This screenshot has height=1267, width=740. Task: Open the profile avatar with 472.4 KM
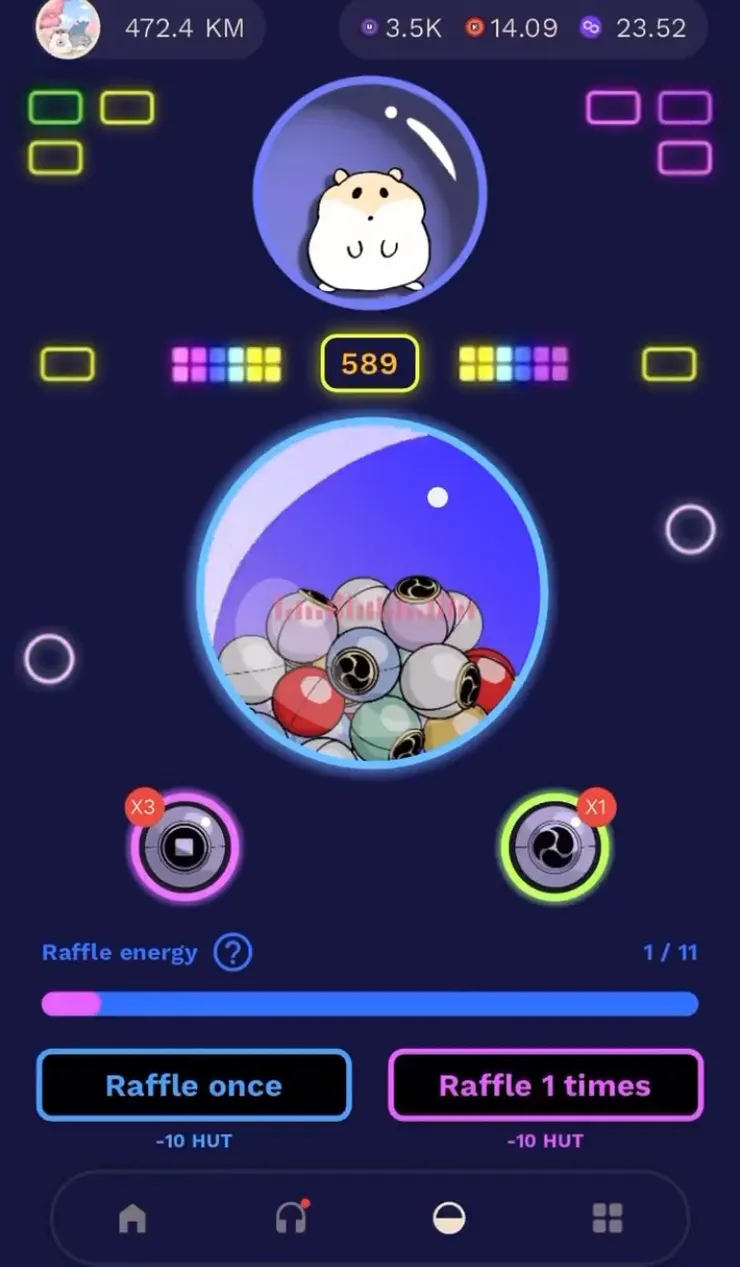pos(68,28)
